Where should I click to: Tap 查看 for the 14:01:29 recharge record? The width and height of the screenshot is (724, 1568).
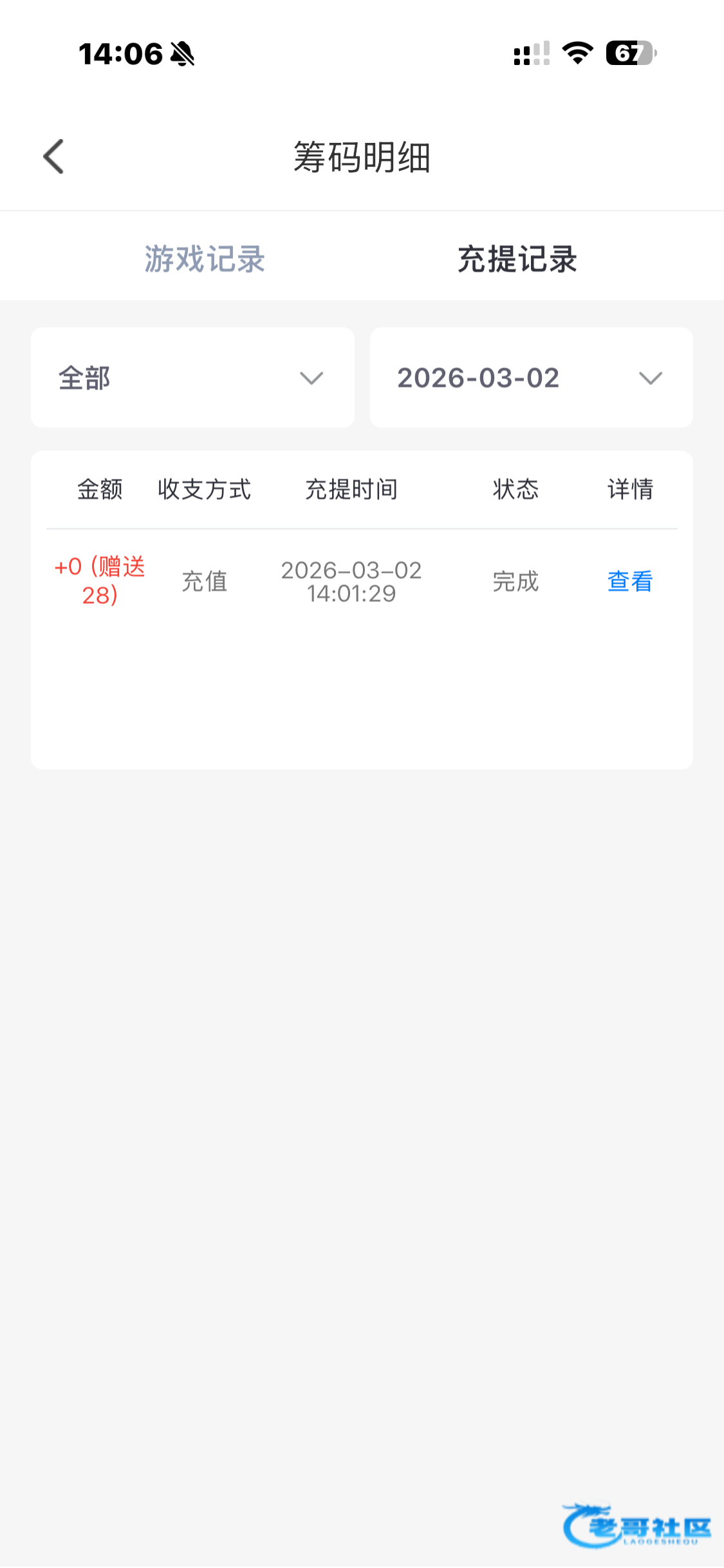[x=629, y=581]
